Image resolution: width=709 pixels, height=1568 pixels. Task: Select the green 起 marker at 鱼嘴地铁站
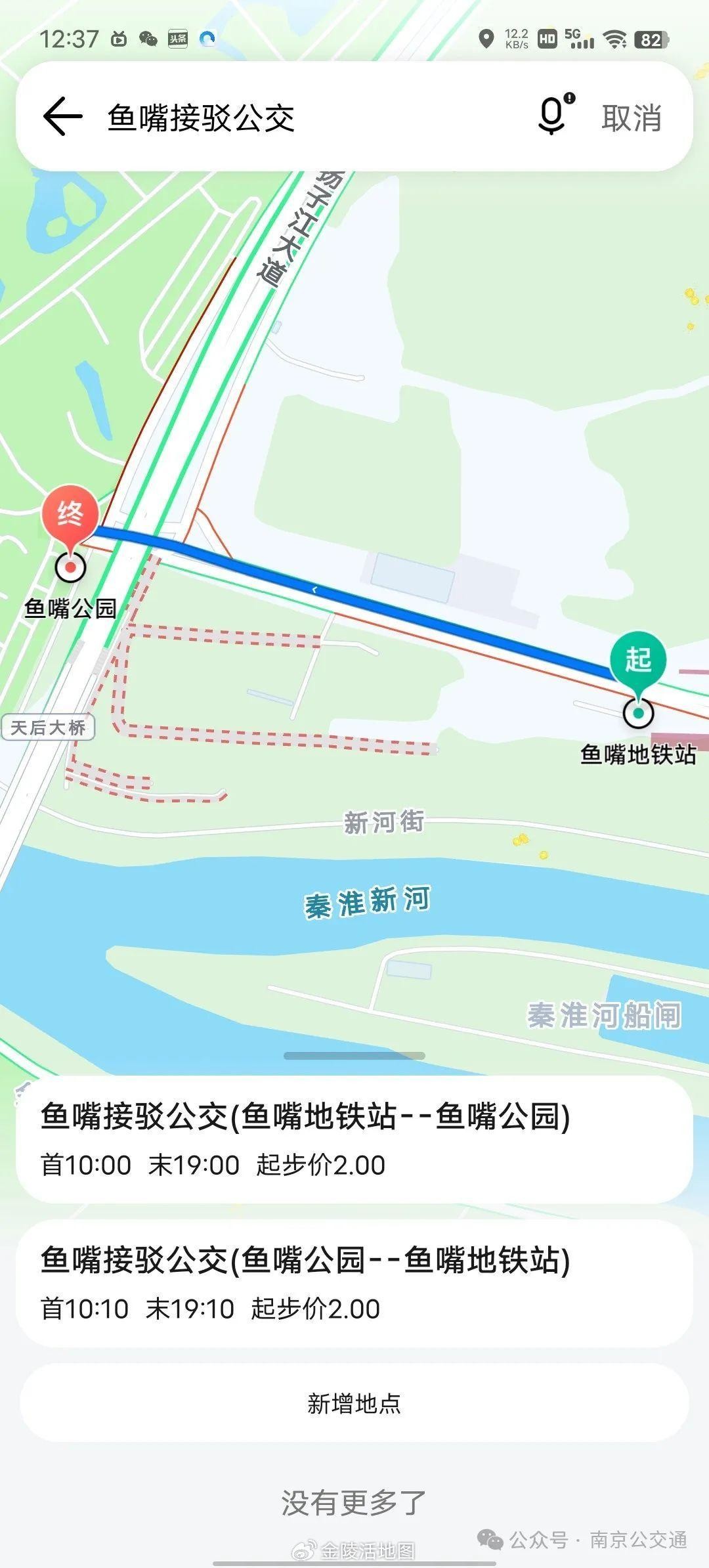pos(637,660)
